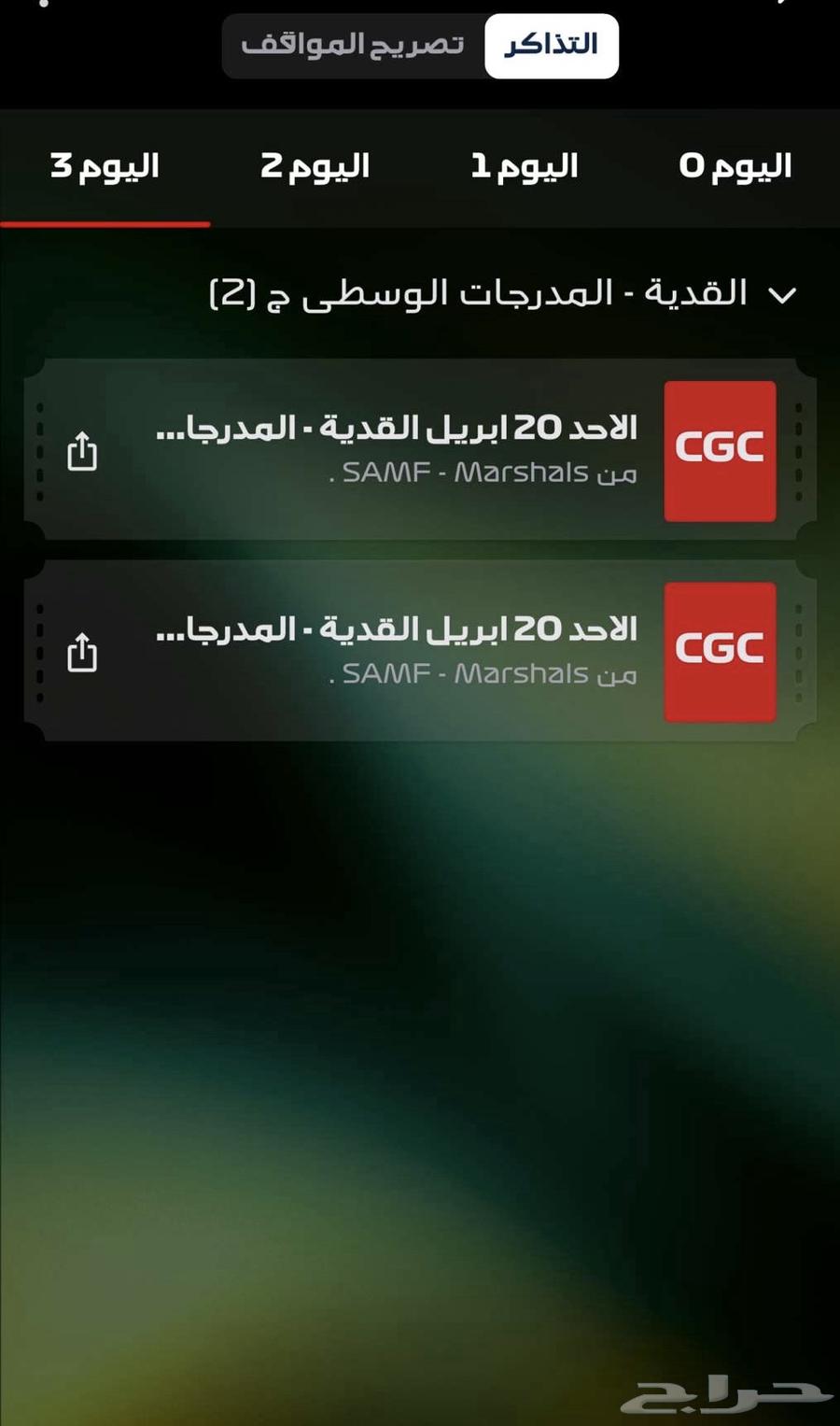
Task: Select the اليوم 3 tab
Action: [x=105, y=167]
